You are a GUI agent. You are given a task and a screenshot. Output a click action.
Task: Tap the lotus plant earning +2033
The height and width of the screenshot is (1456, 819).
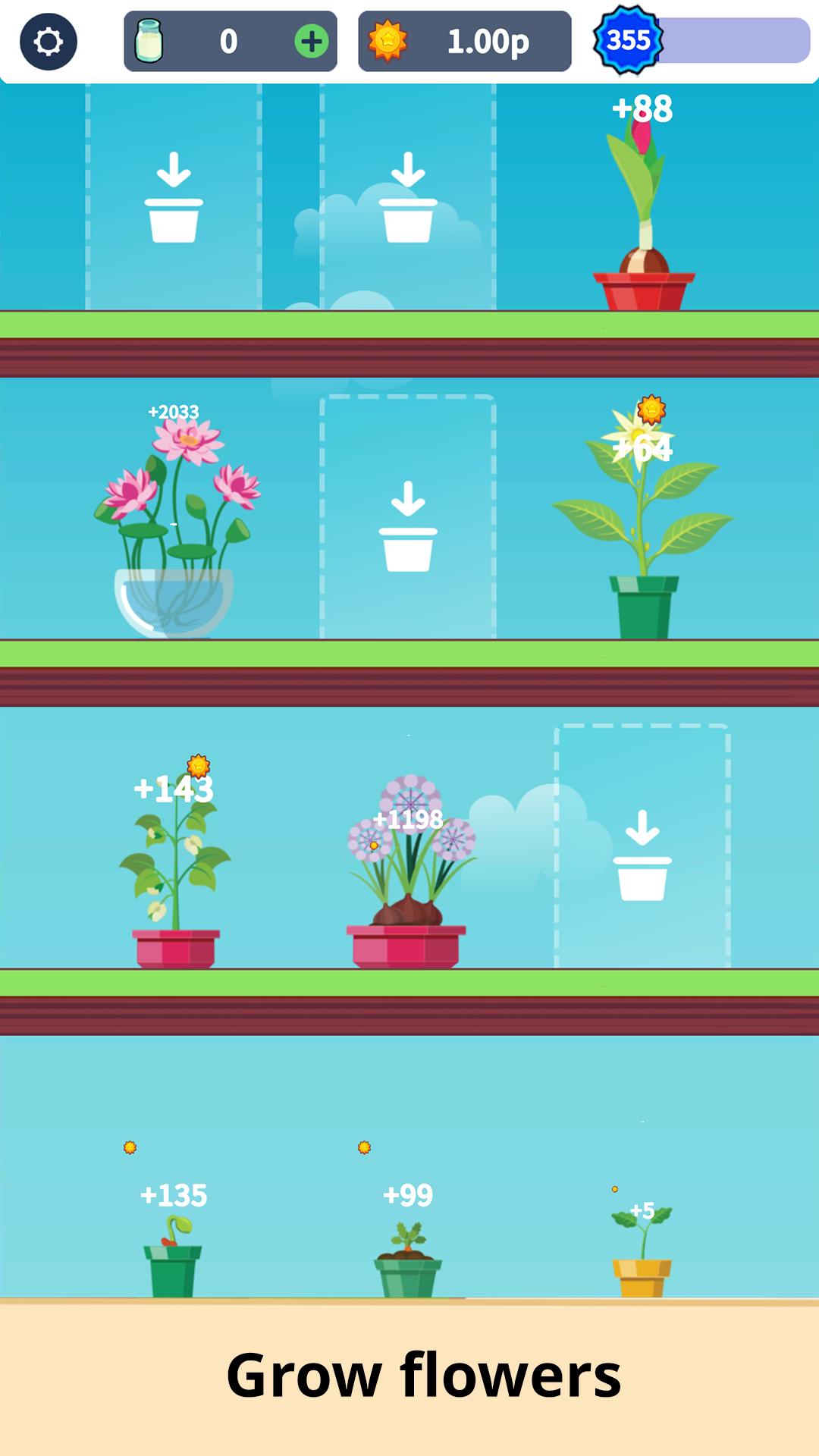point(175,523)
